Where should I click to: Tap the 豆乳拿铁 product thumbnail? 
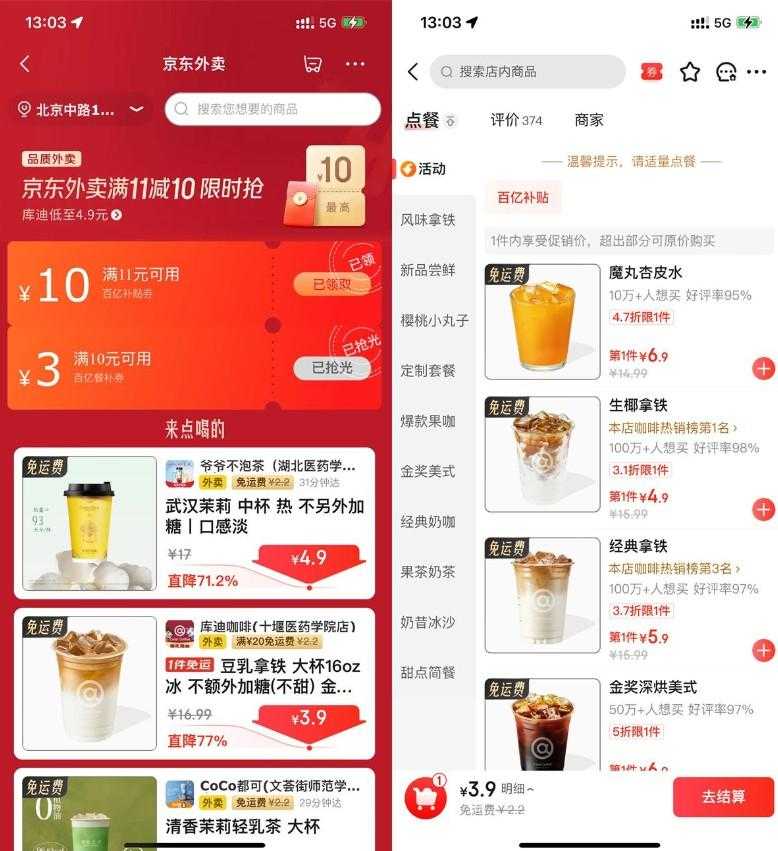coord(88,681)
